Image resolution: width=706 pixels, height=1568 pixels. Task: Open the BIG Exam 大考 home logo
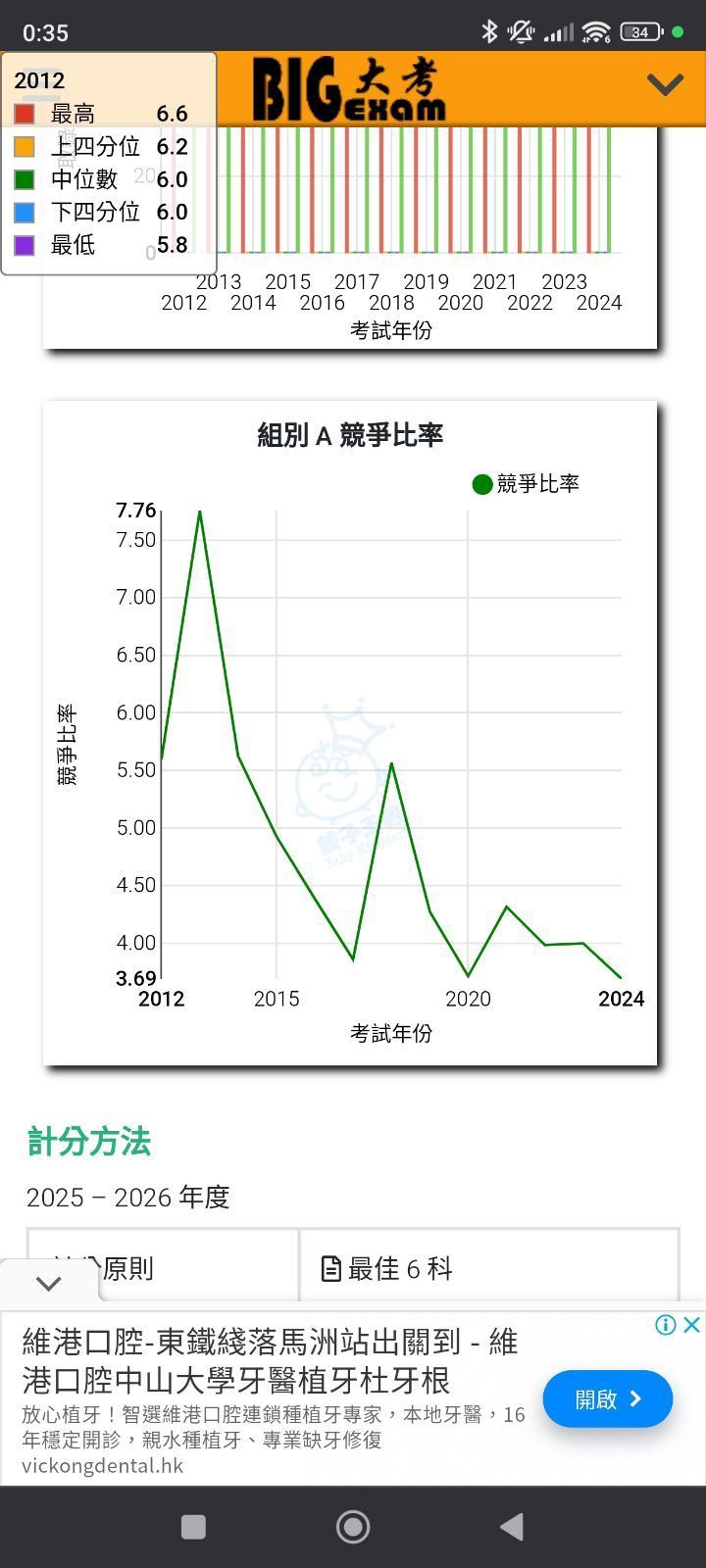349,90
